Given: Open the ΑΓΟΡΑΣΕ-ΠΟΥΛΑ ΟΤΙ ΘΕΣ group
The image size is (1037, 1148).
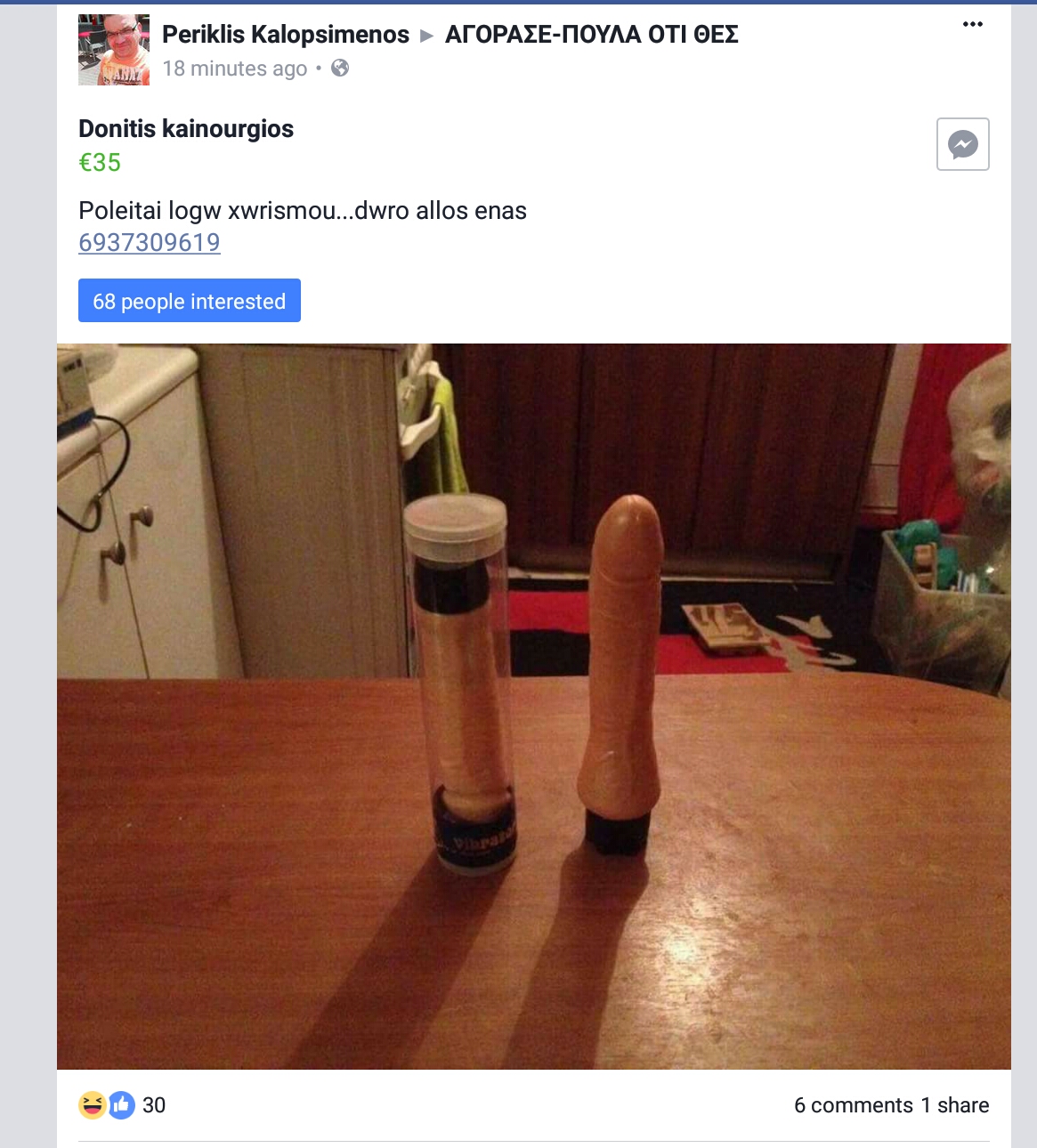Looking at the screenshot, I should click(x=592, y=35).
